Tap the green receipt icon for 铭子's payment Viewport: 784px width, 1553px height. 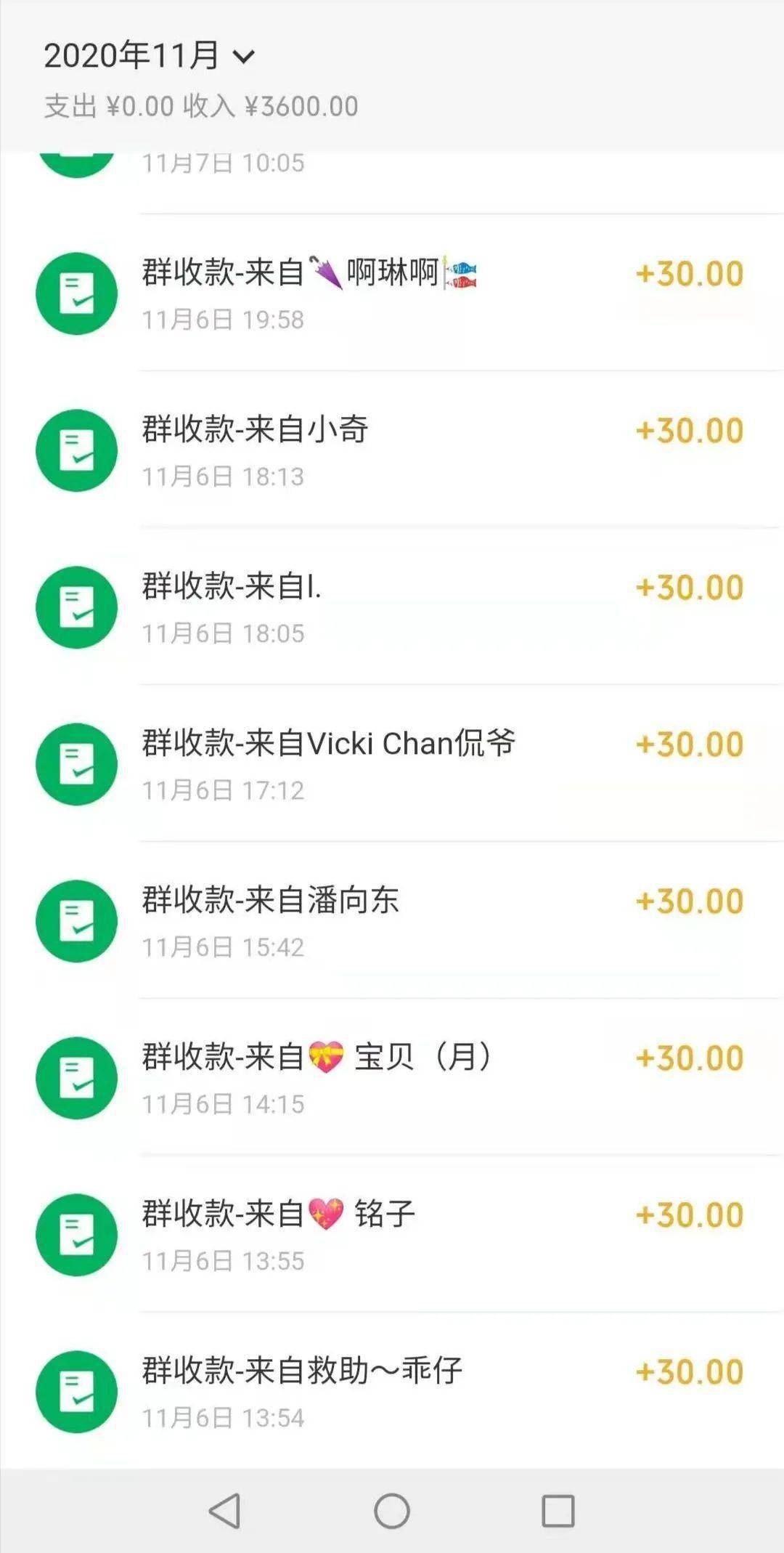click(75, 1235)
